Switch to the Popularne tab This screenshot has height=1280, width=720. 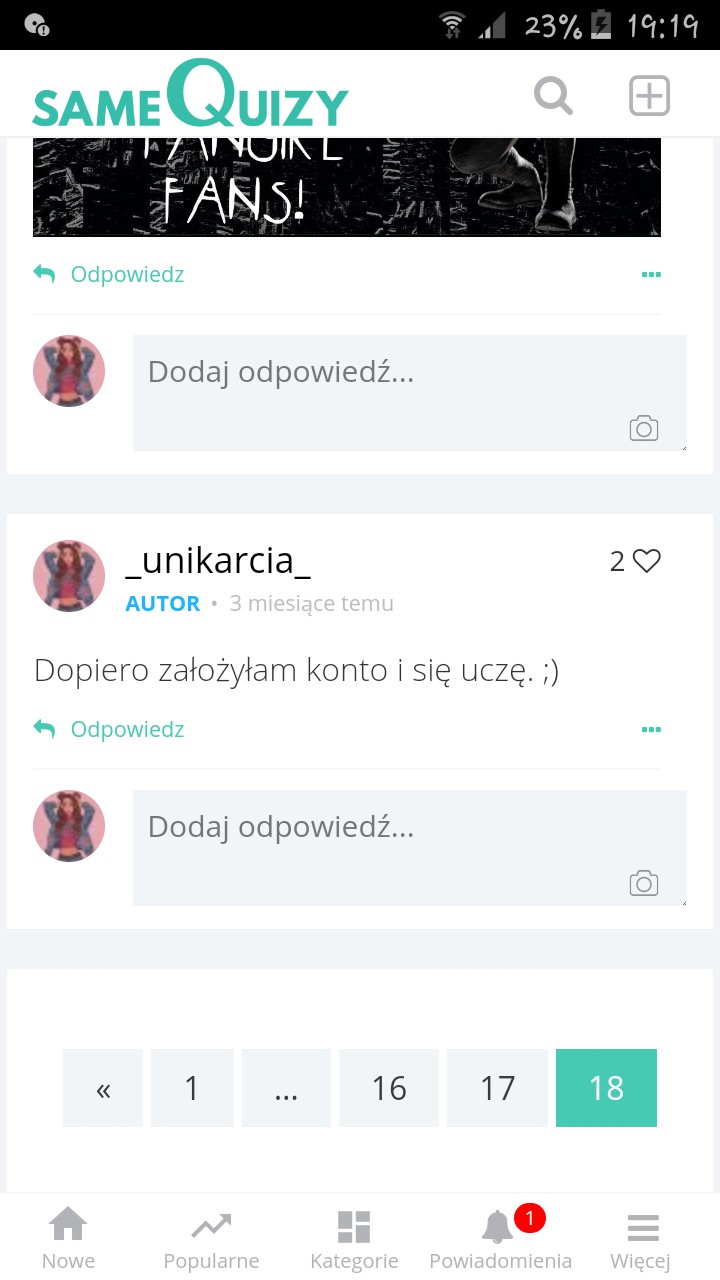[x=211, y=1238]
